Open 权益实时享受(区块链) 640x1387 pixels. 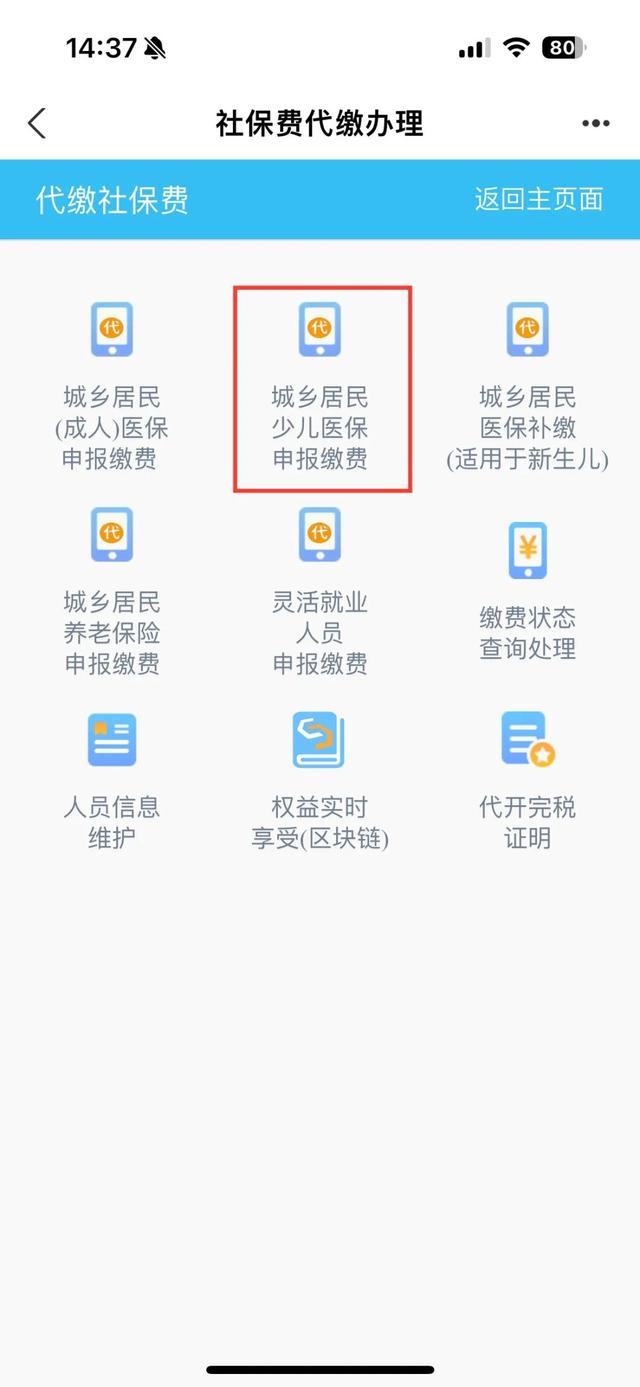click(320, 782)
